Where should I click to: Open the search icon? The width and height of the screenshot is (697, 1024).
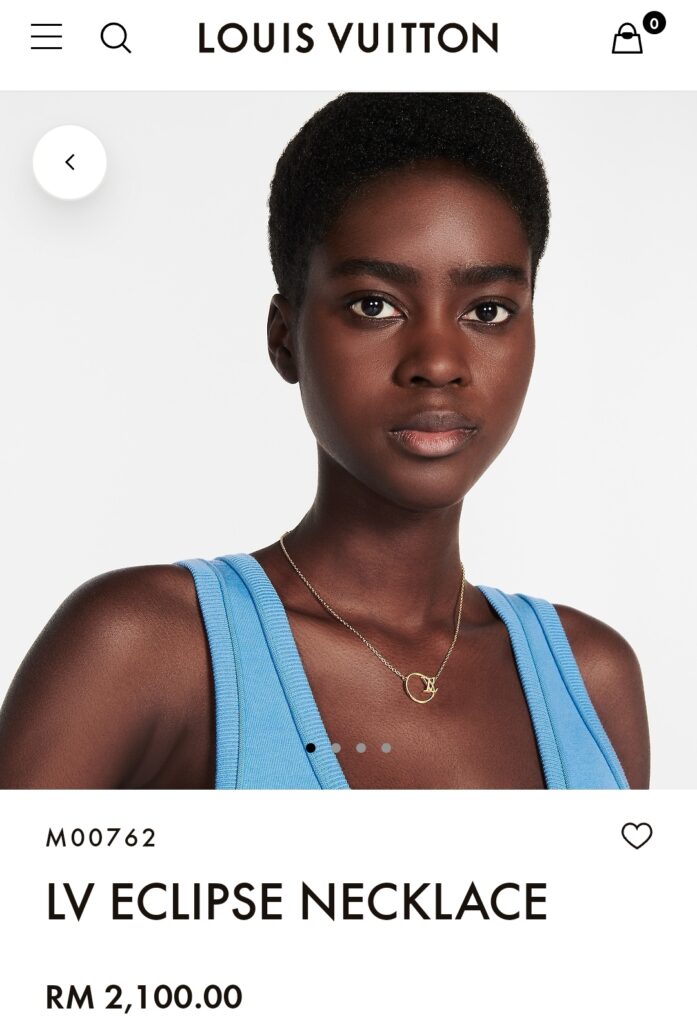[116, 38]
